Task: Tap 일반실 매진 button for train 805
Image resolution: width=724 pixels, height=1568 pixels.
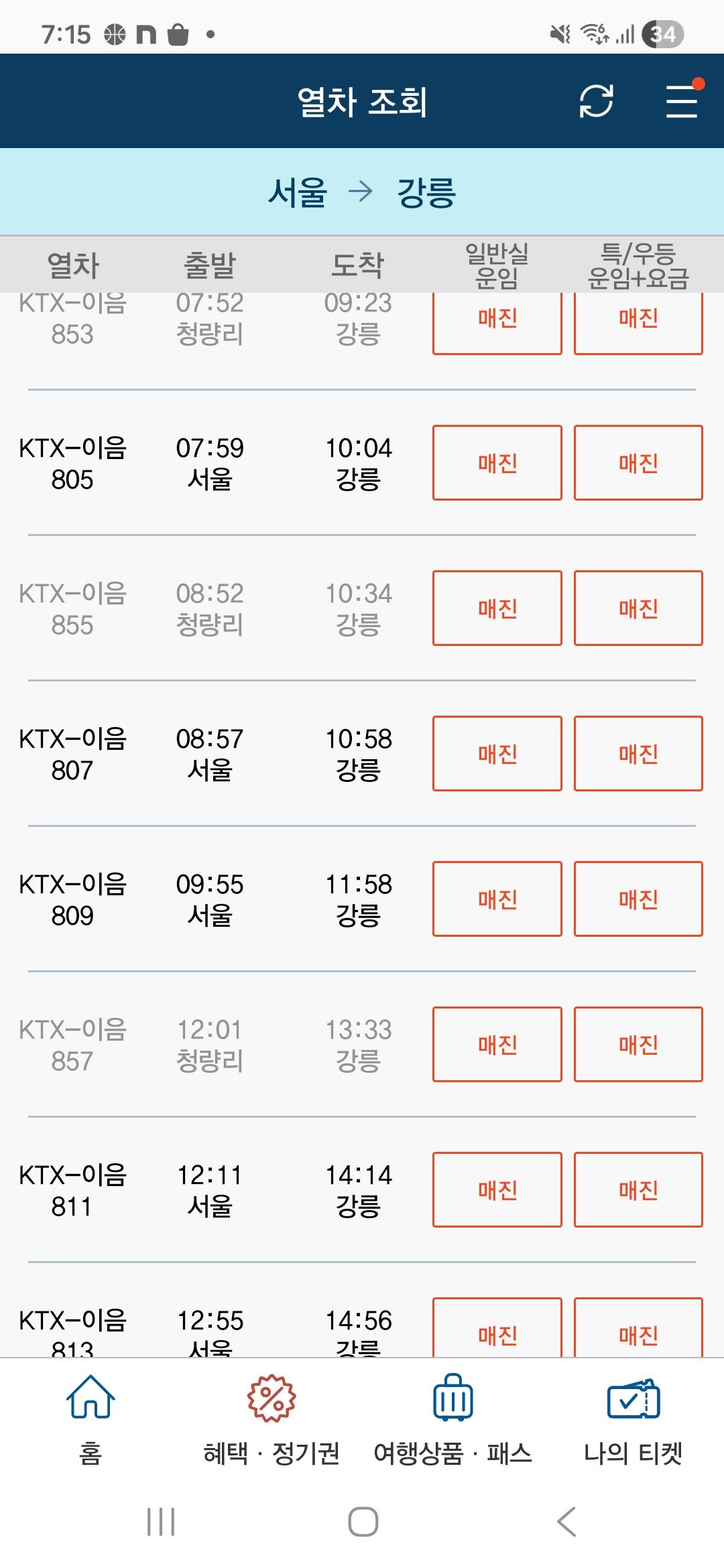Action: tap(497, 462)
